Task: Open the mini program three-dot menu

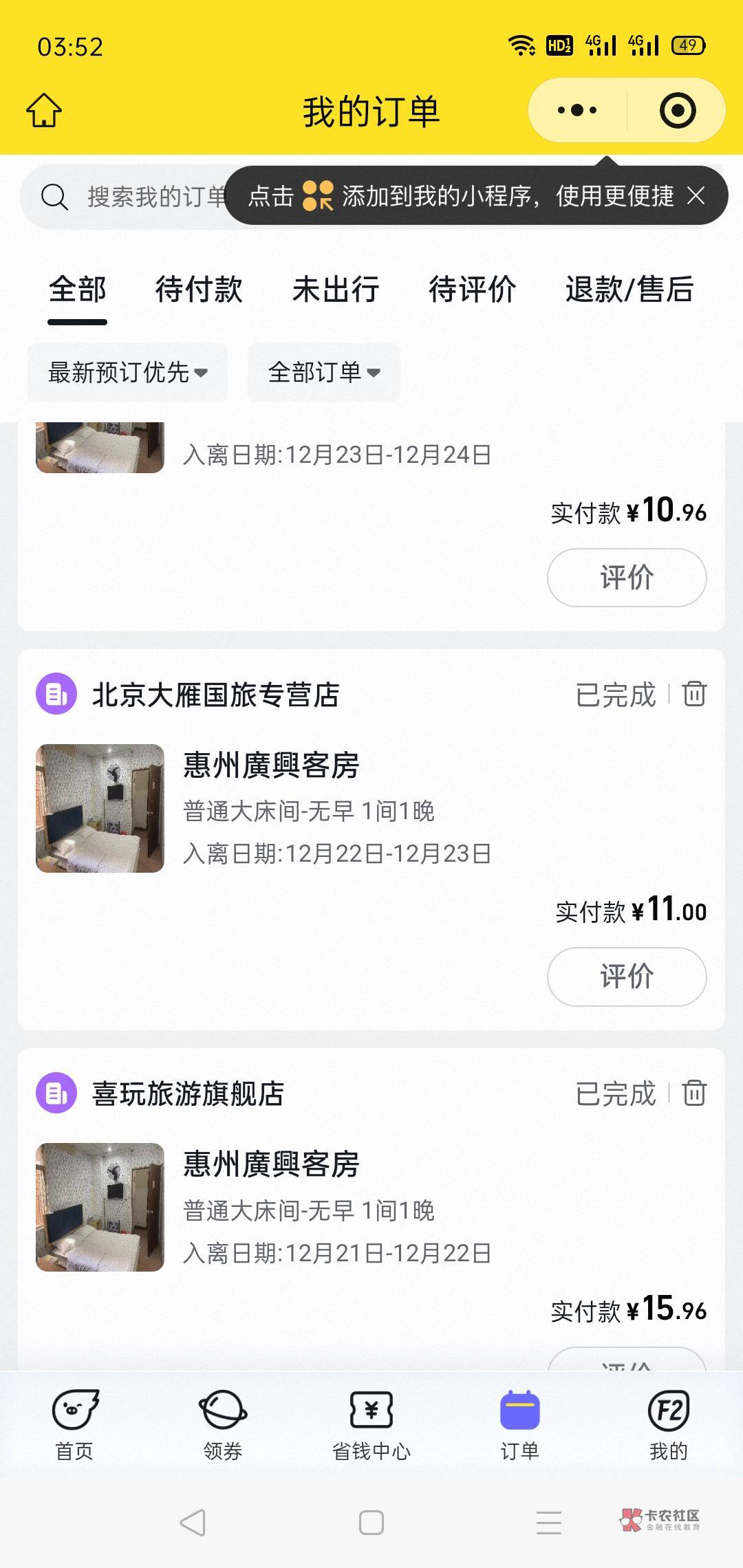Action: [577, 110]
